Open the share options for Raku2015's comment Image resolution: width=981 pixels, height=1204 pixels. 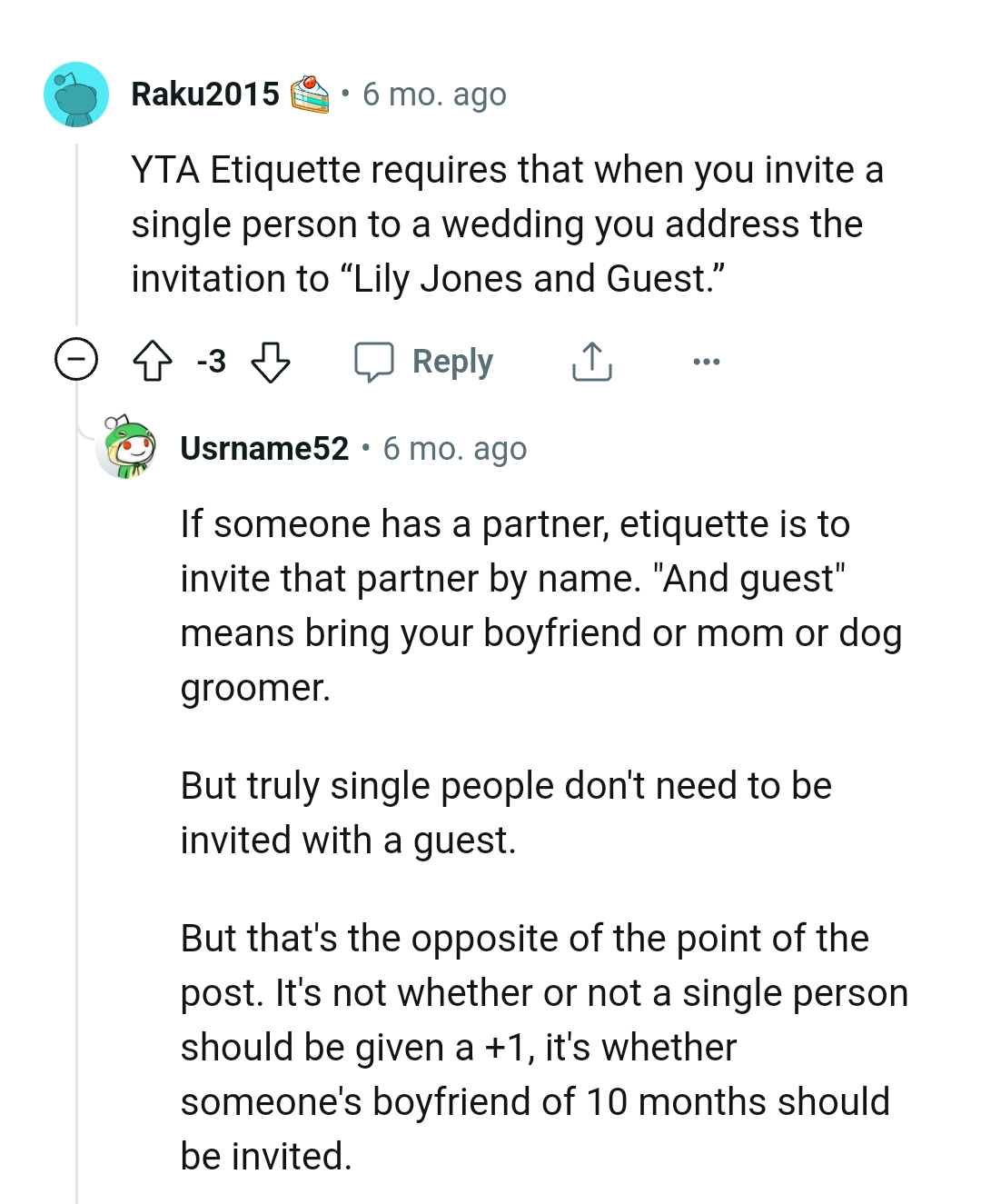point(591,361)
